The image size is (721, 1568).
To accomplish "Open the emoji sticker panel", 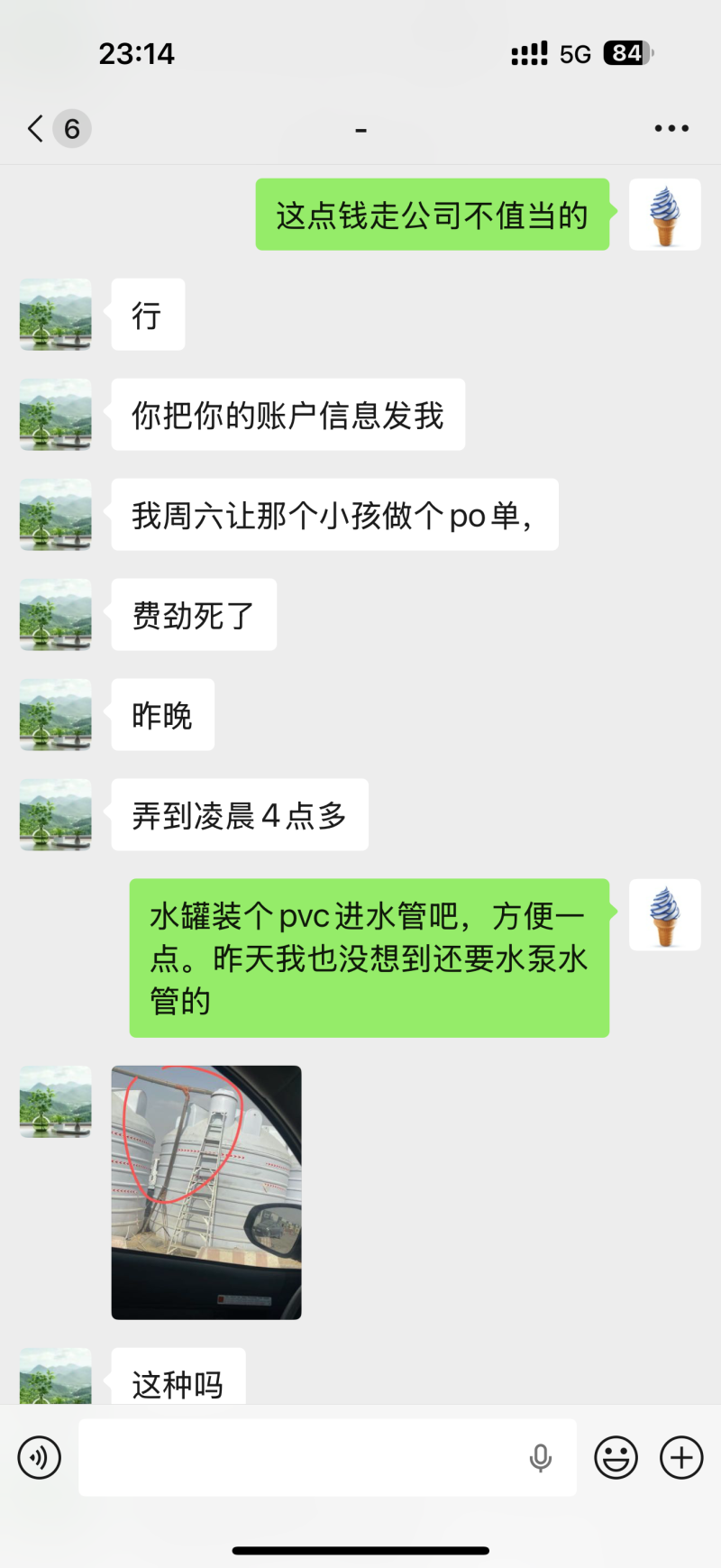I will 616,1458.
